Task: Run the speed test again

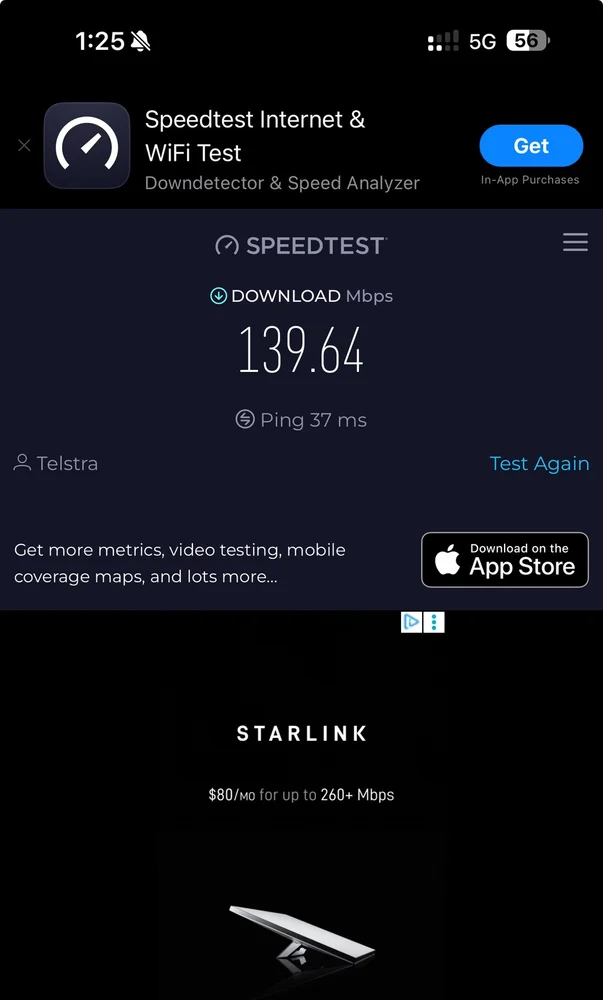Action: 539,464
